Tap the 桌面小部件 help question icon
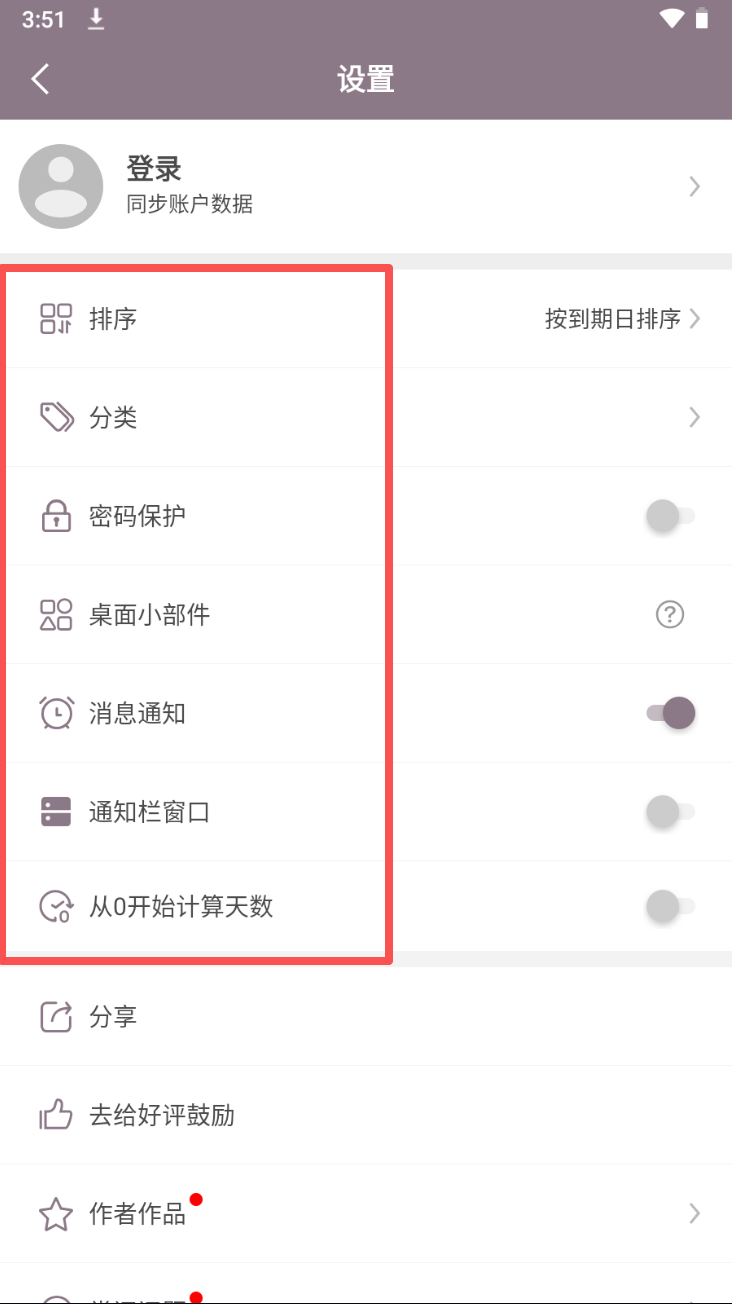 [x=669, y=614]
